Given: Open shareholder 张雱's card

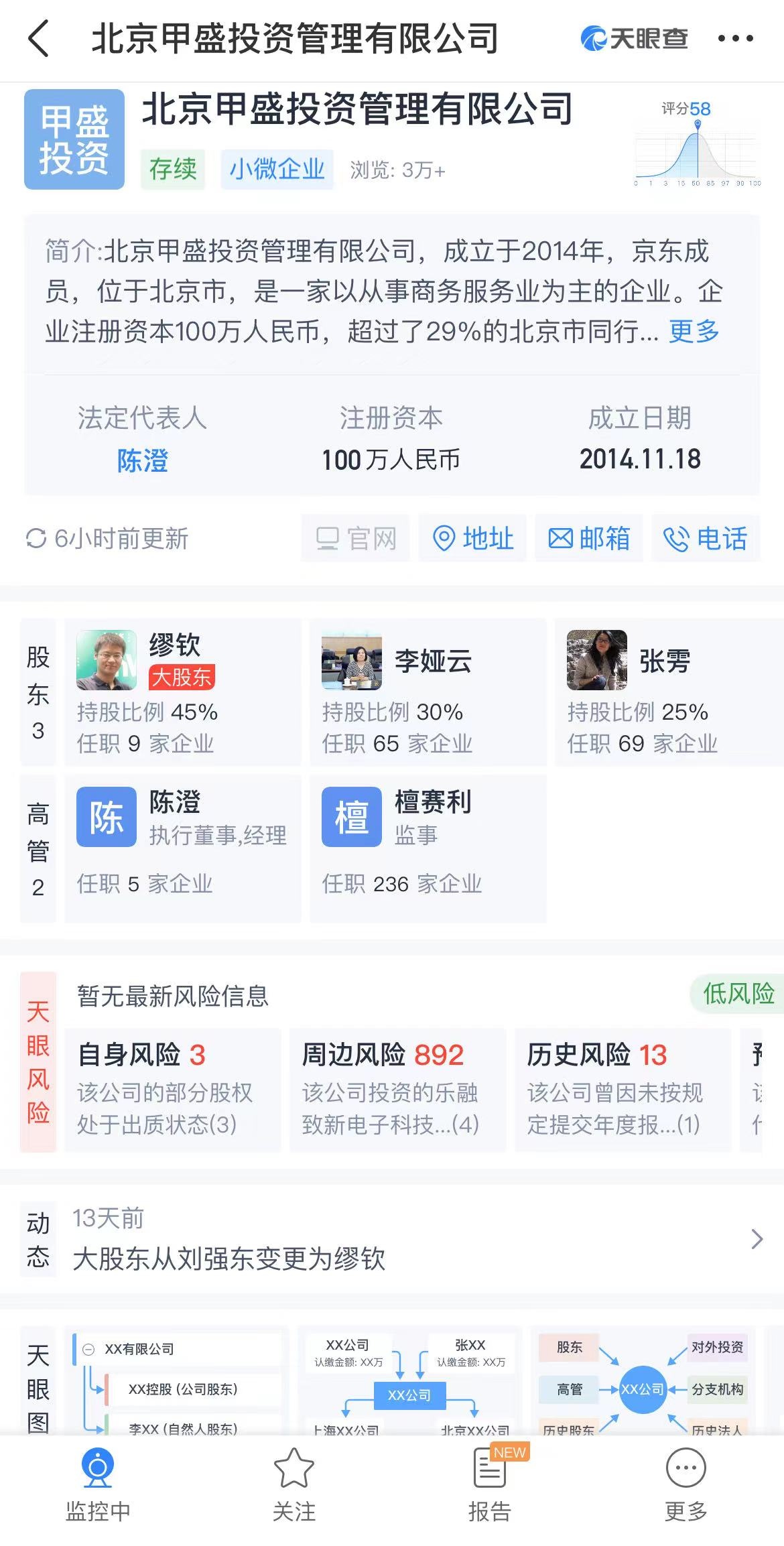Looking at the screenshot, I should (x=667, y=692).
